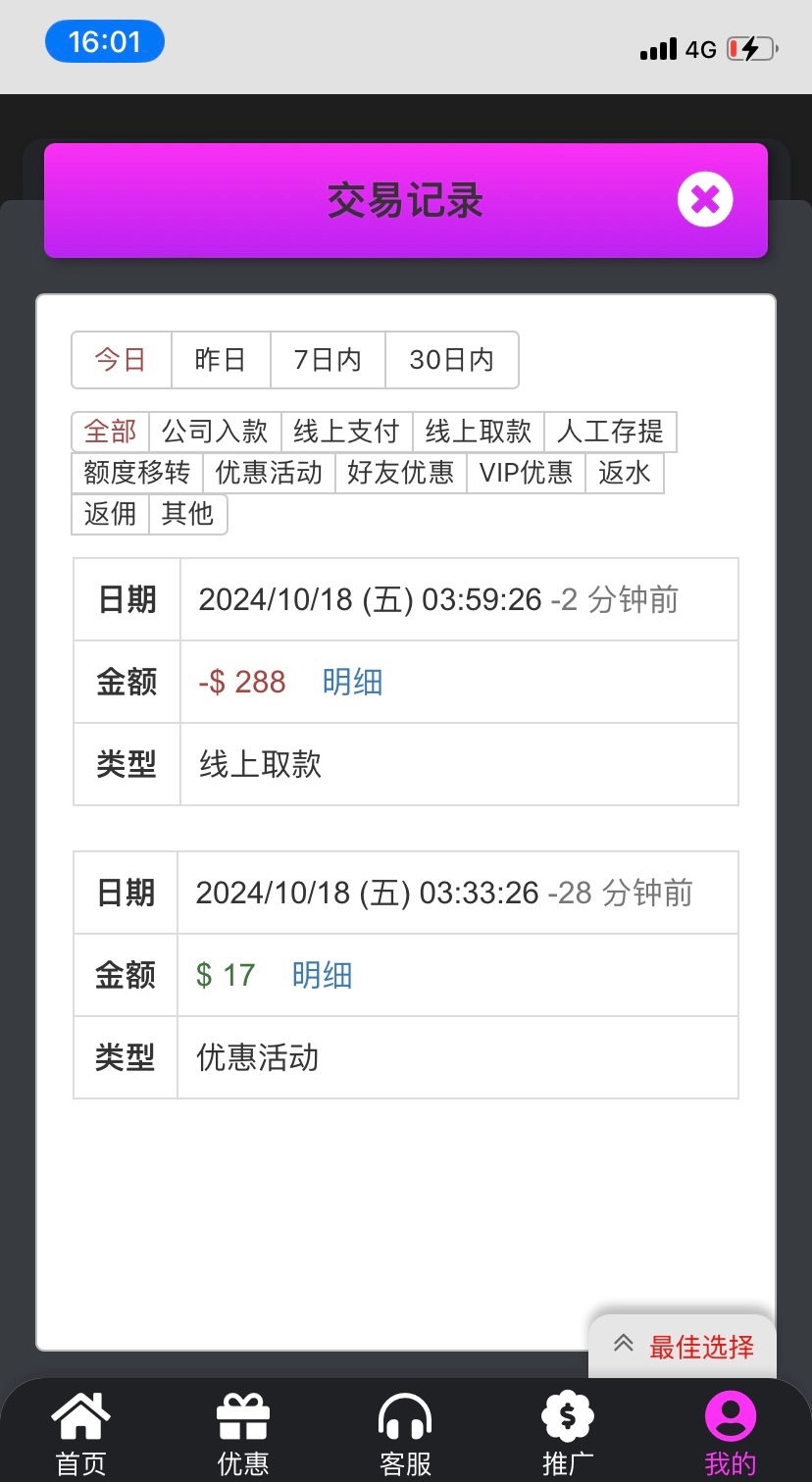This screenshot has height=1482, width=812.
Task: Filter by 线上支付
Action: (x=346, y=432)
